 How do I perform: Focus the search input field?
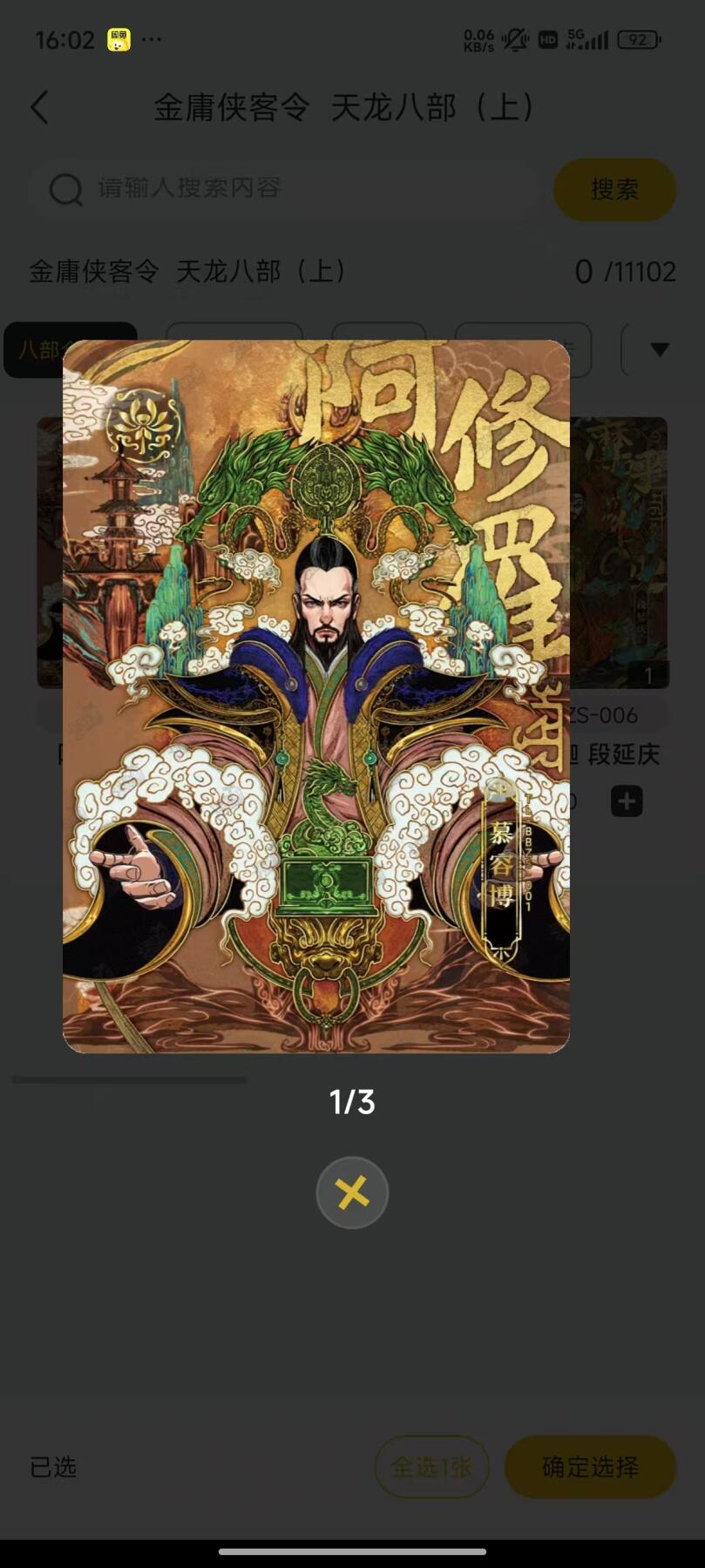tap(288, 189)
